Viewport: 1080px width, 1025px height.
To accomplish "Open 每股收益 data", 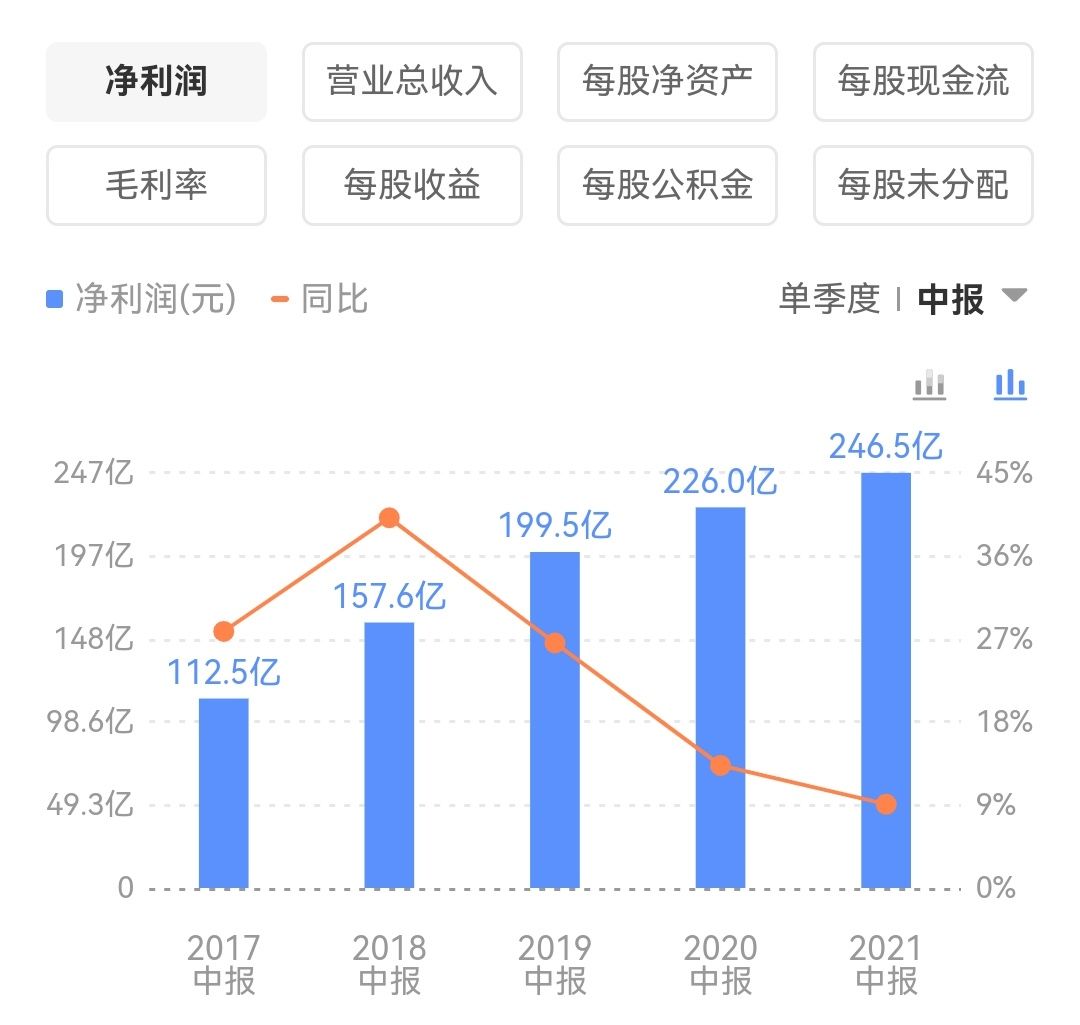I will [412, 185].
